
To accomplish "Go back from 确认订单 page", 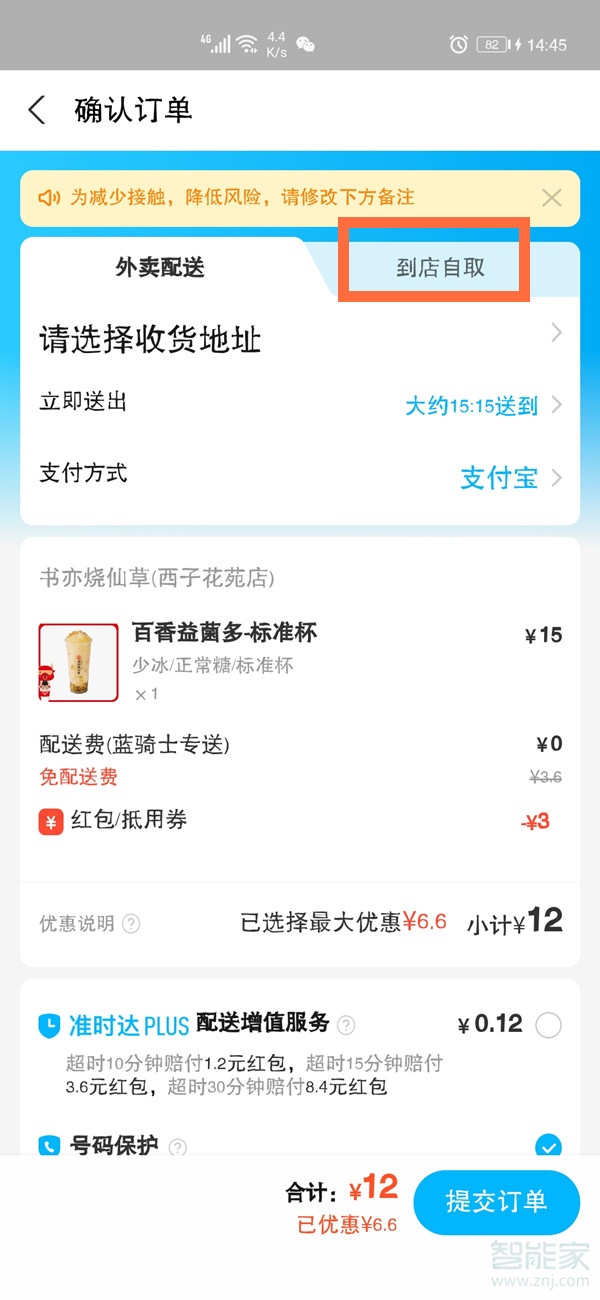I will click(x=37, y=110).
